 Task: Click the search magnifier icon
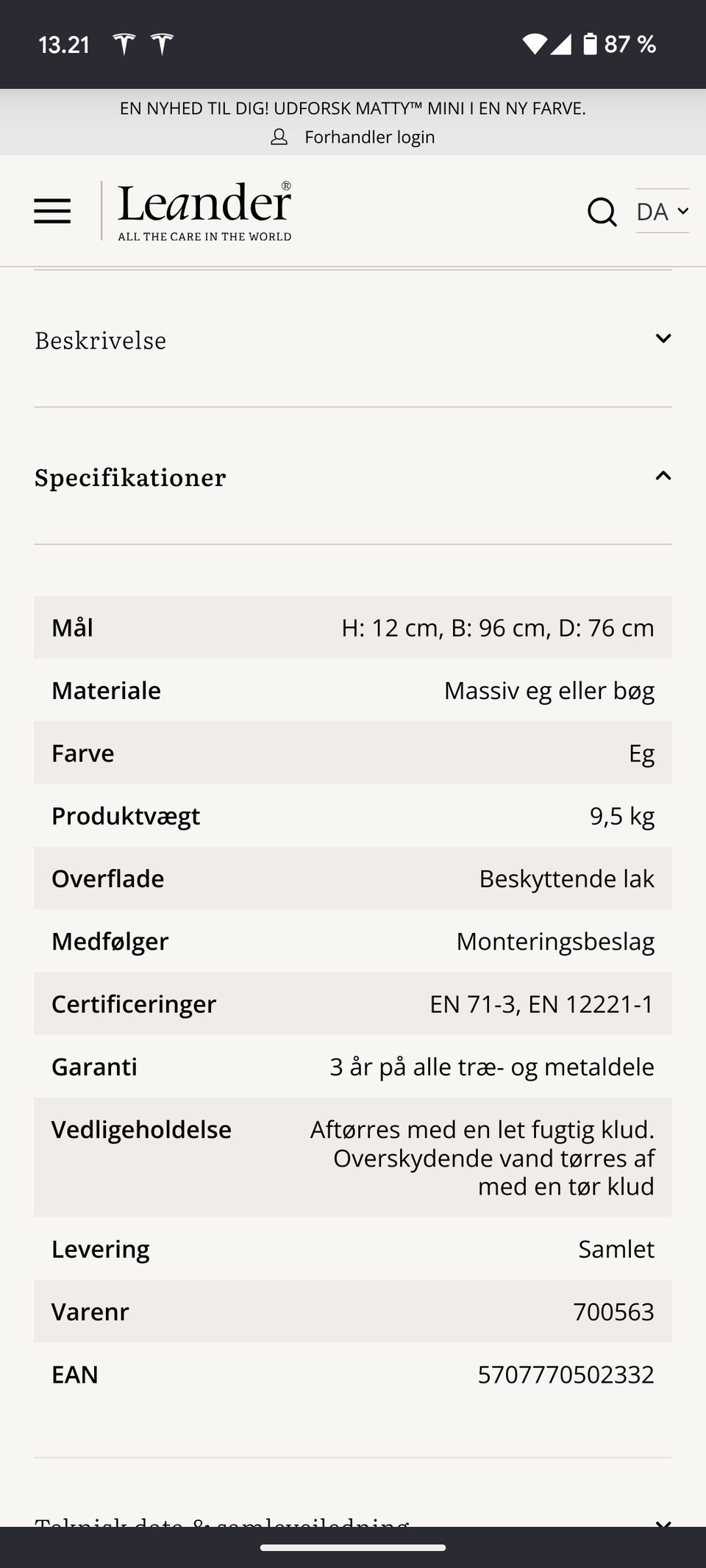coord(602,212)
